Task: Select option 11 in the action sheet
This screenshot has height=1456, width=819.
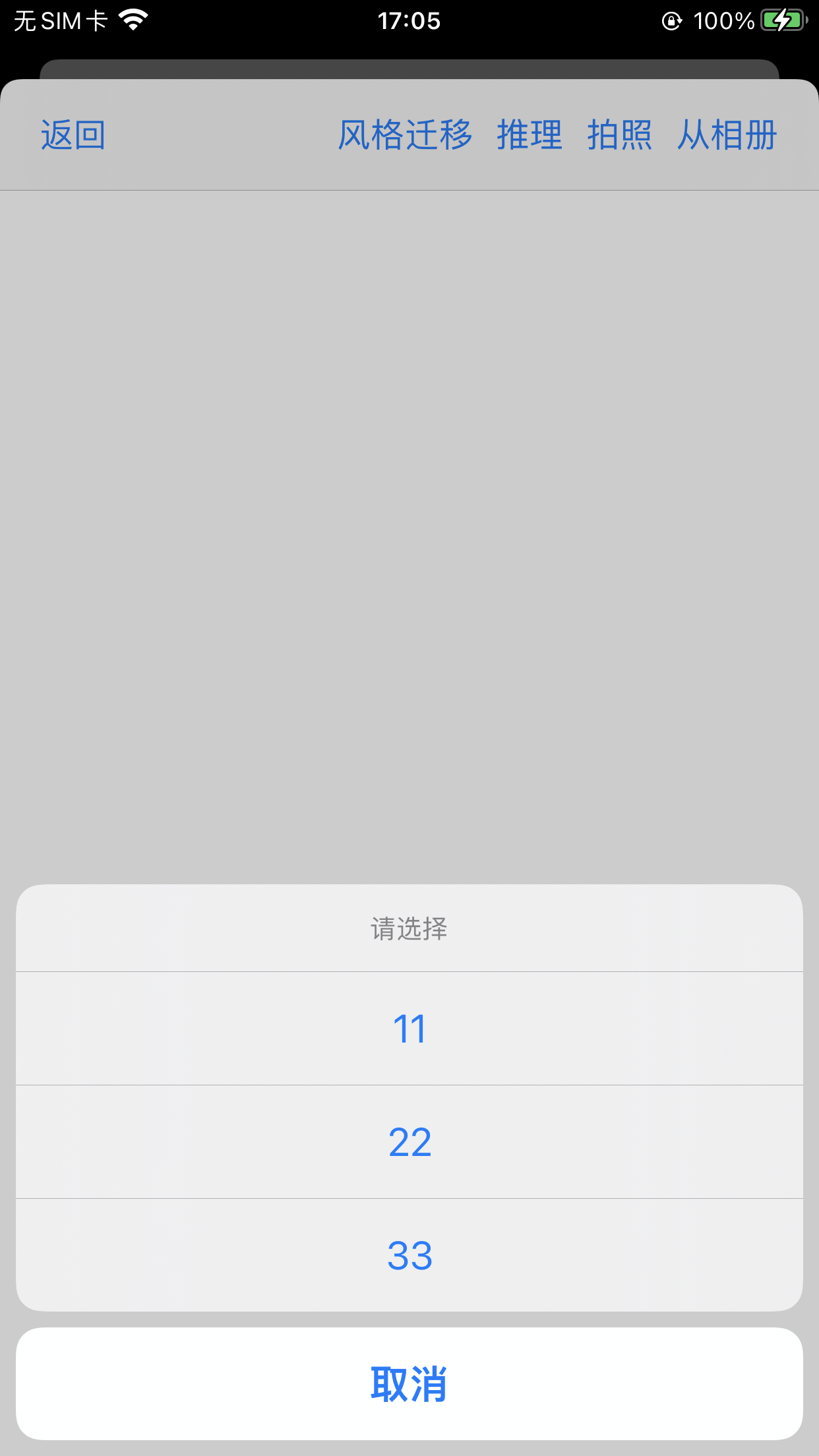Action: (x=409, y=1029)
